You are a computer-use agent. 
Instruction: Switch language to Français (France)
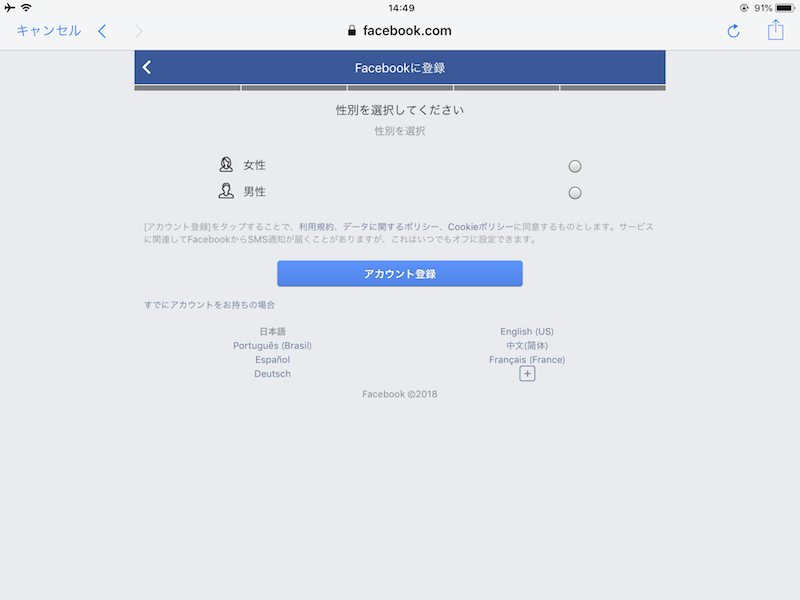[x=527, y=359]
